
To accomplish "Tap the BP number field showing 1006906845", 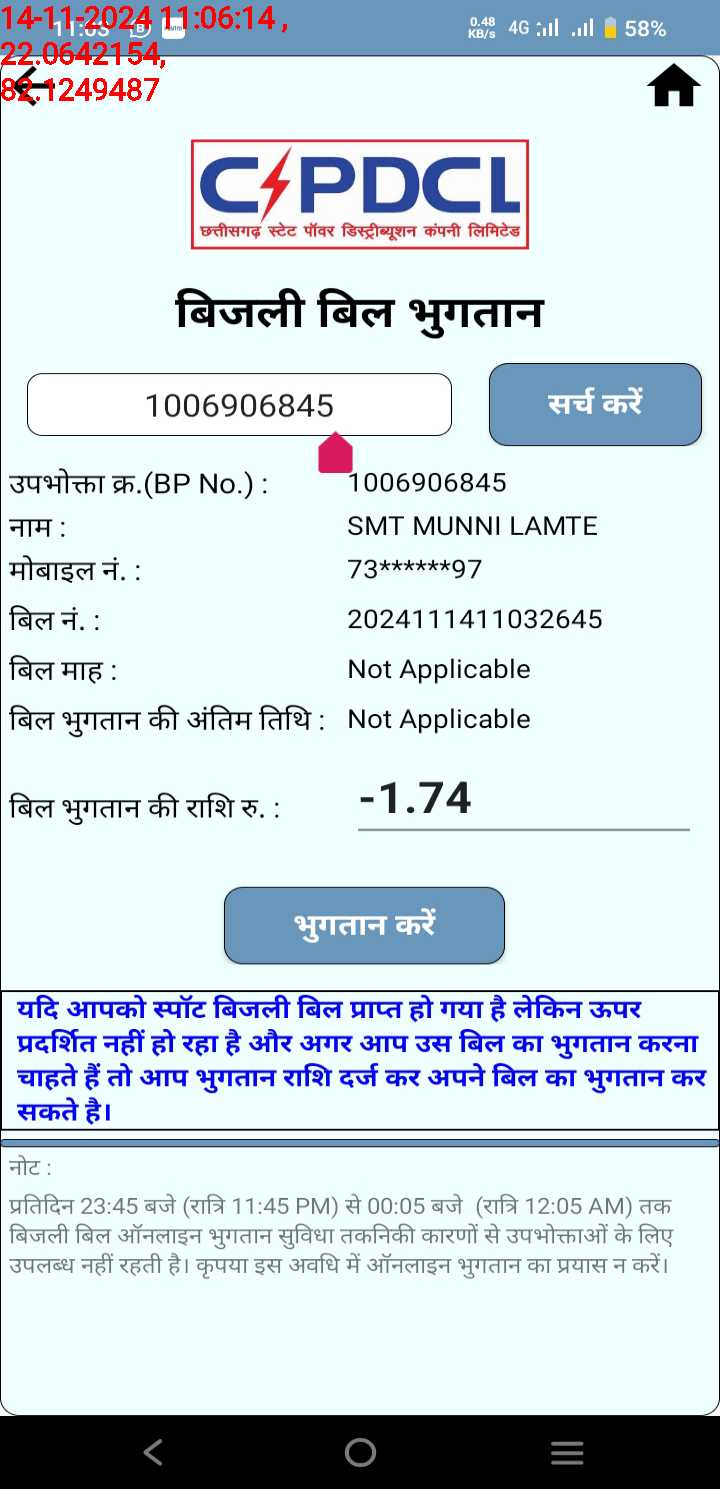I will coord(239,405).
